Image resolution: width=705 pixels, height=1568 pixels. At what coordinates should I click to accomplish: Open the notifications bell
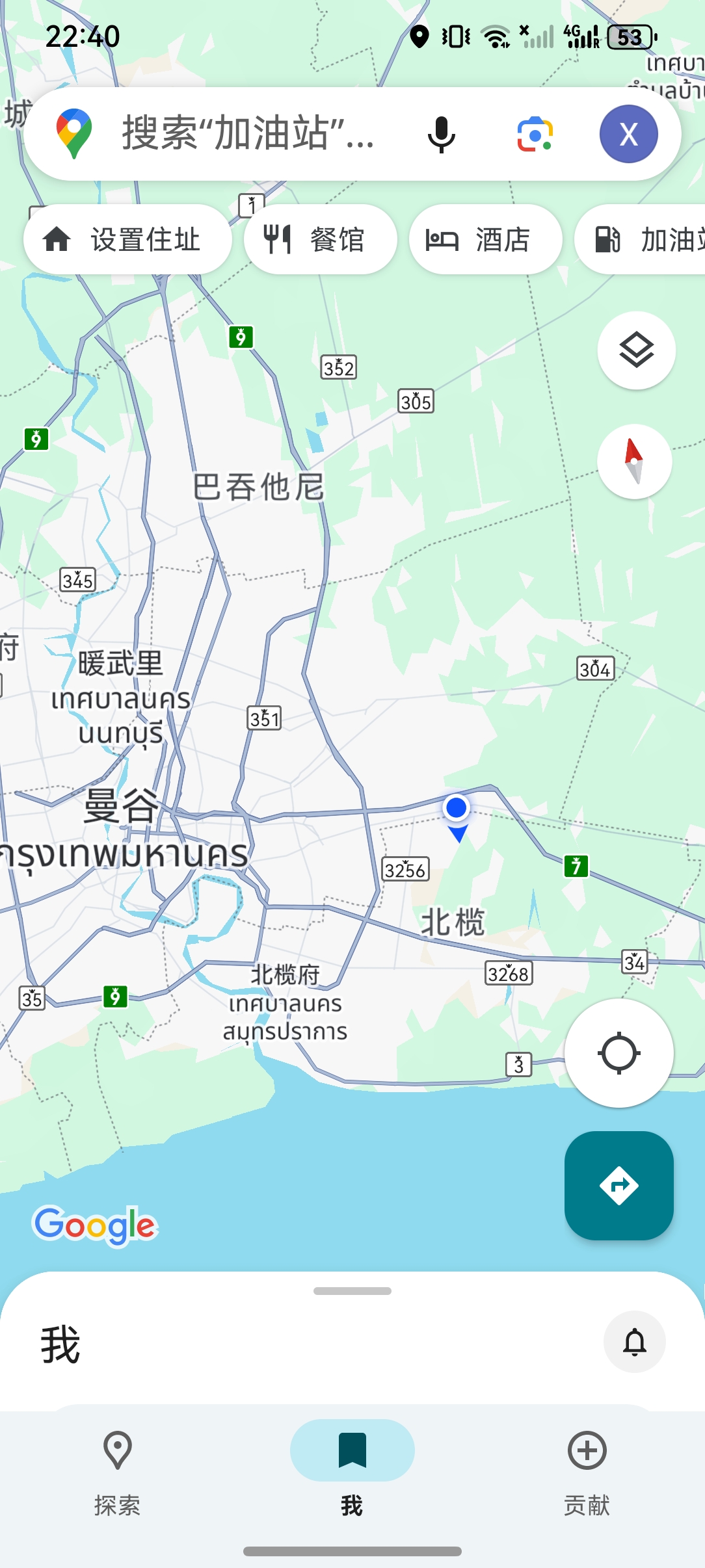pyautogui.click(x=634, y=1342)
